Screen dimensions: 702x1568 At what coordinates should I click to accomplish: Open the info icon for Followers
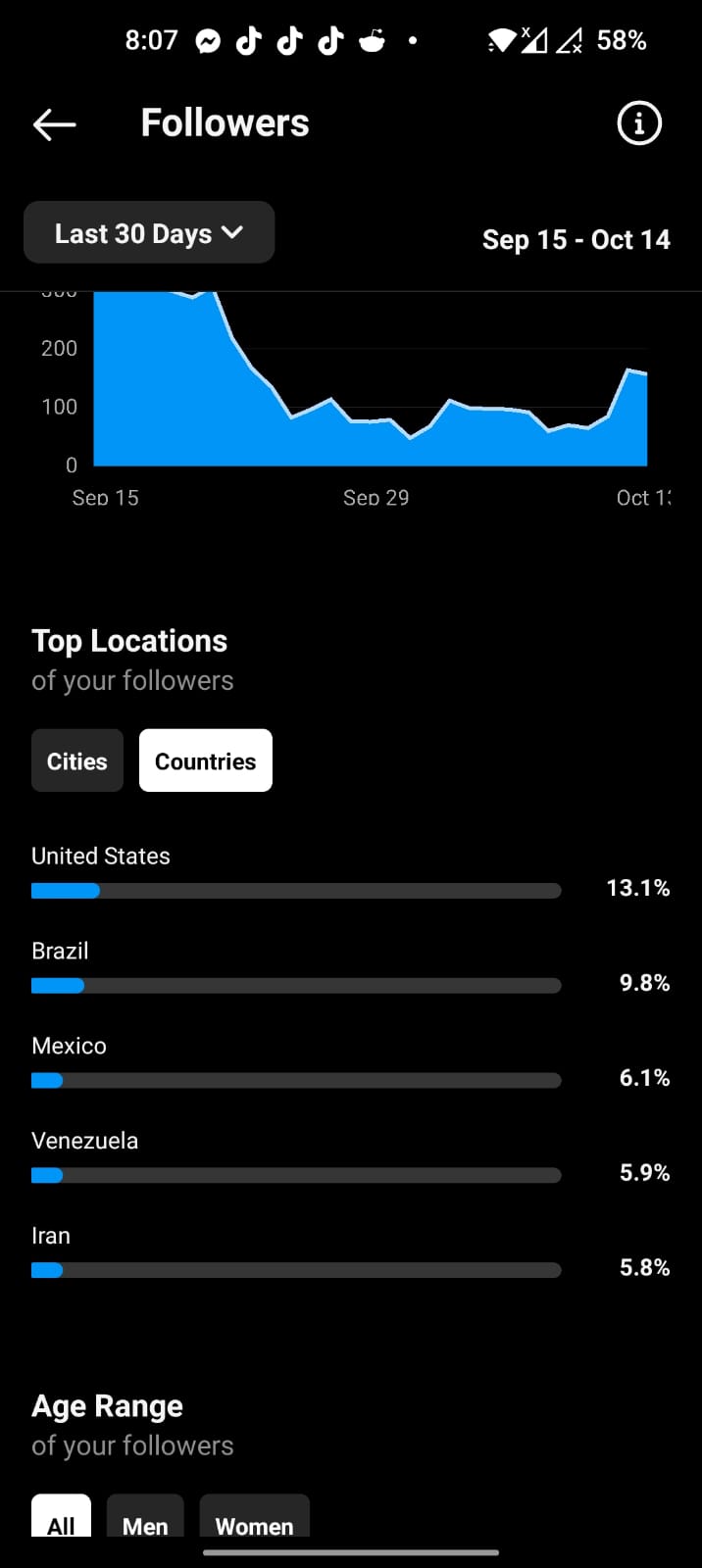coord(639,123)
